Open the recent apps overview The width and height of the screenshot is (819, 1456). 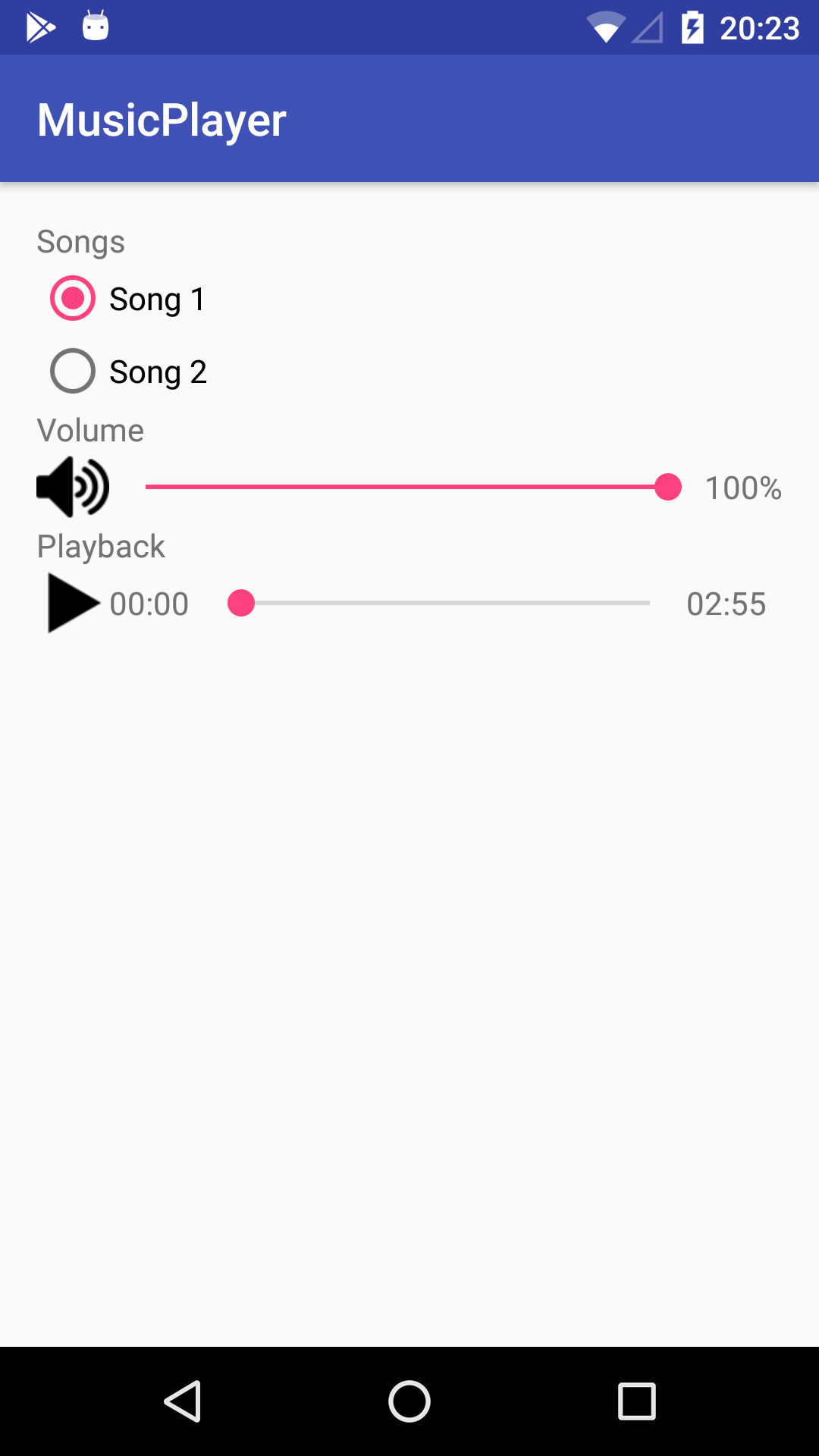coord(637,1401)
